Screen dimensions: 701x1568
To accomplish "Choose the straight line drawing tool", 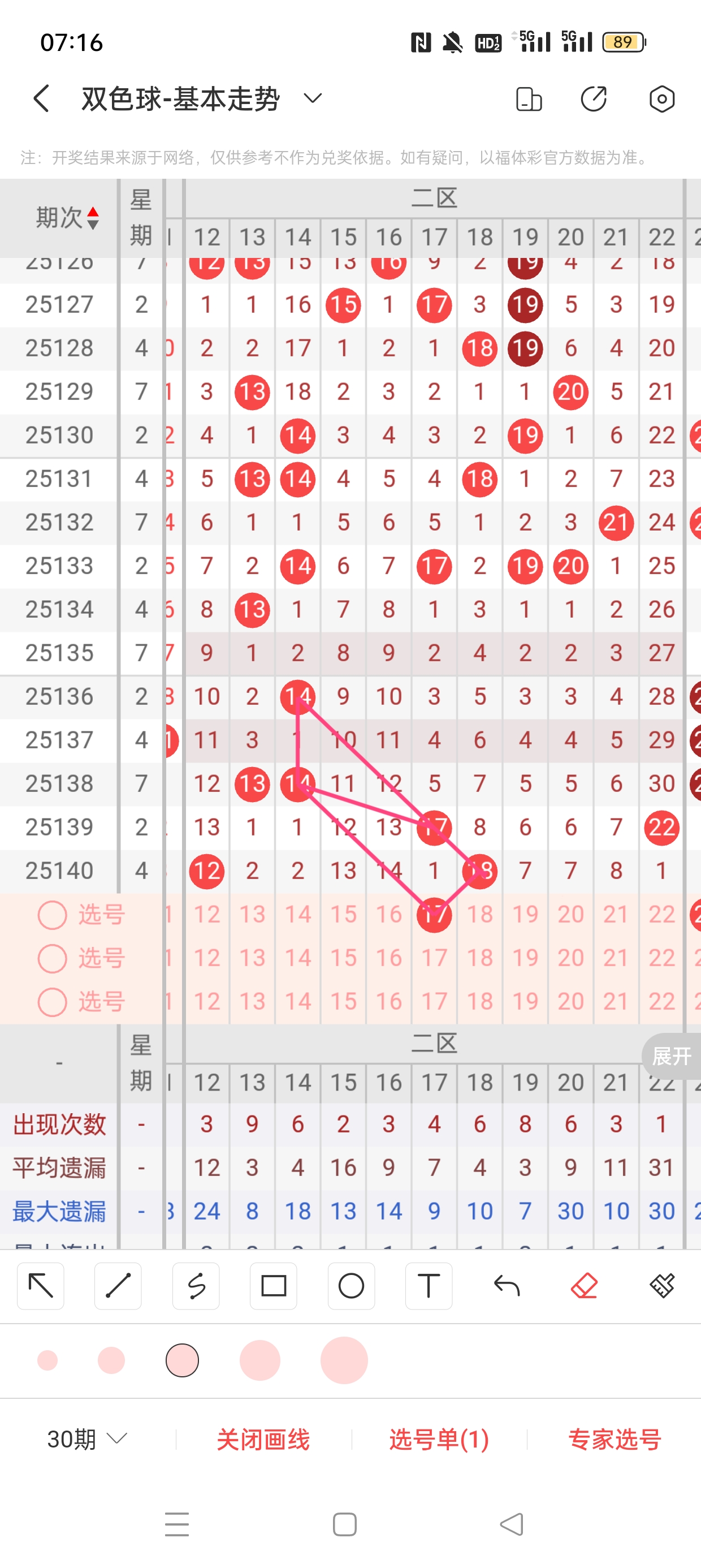I will pyautogui.click(x=118, y=1286).
